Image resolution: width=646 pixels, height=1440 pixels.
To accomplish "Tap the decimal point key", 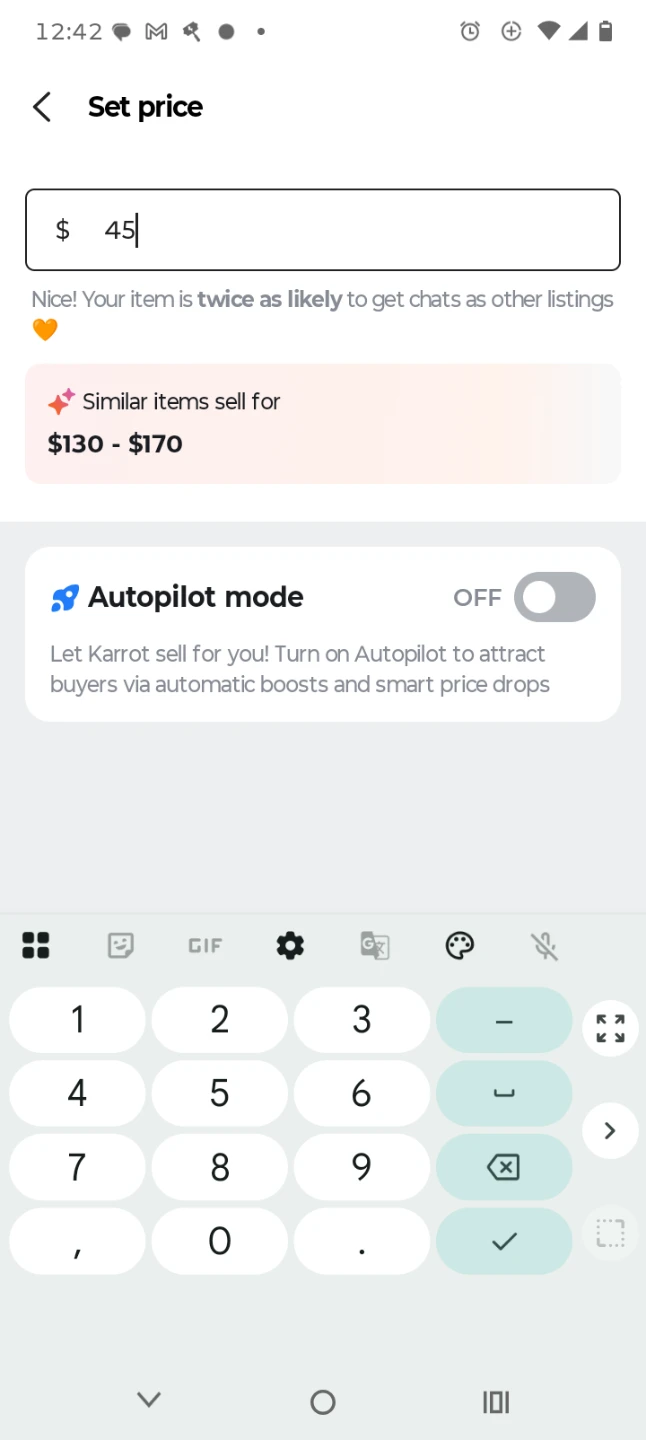I will (x=362, y=1241).
